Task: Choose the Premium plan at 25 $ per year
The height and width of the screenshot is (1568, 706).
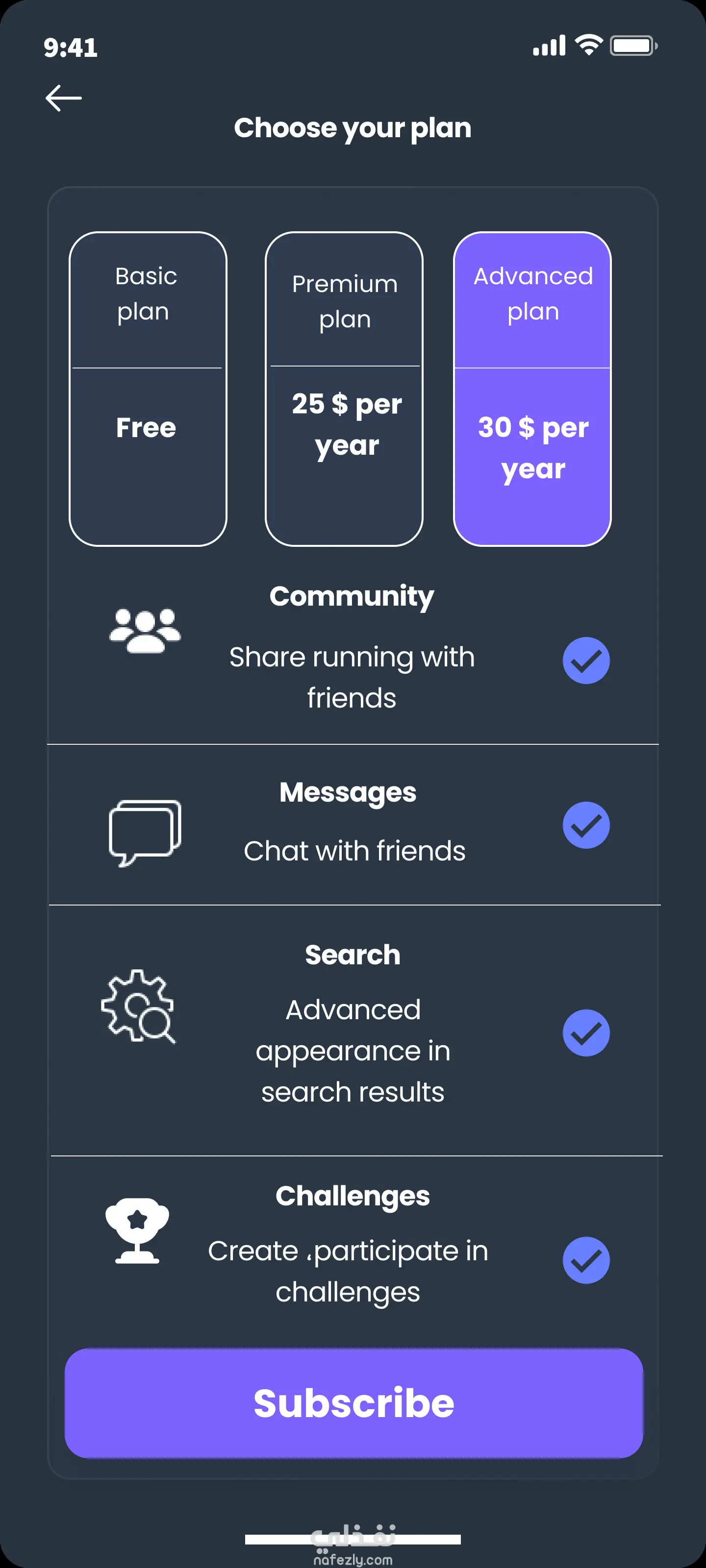Action: point(344,389)
